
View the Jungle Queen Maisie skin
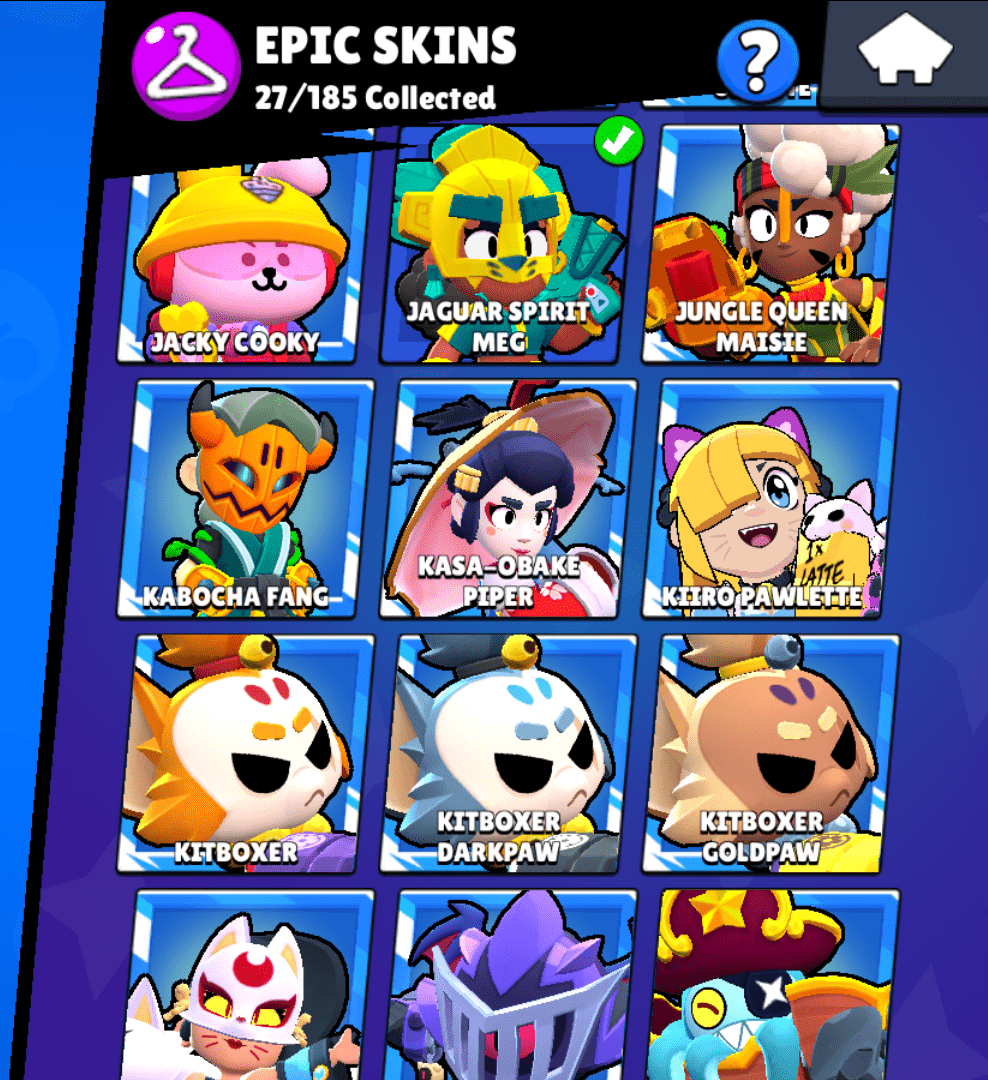(x=770, y=245)
